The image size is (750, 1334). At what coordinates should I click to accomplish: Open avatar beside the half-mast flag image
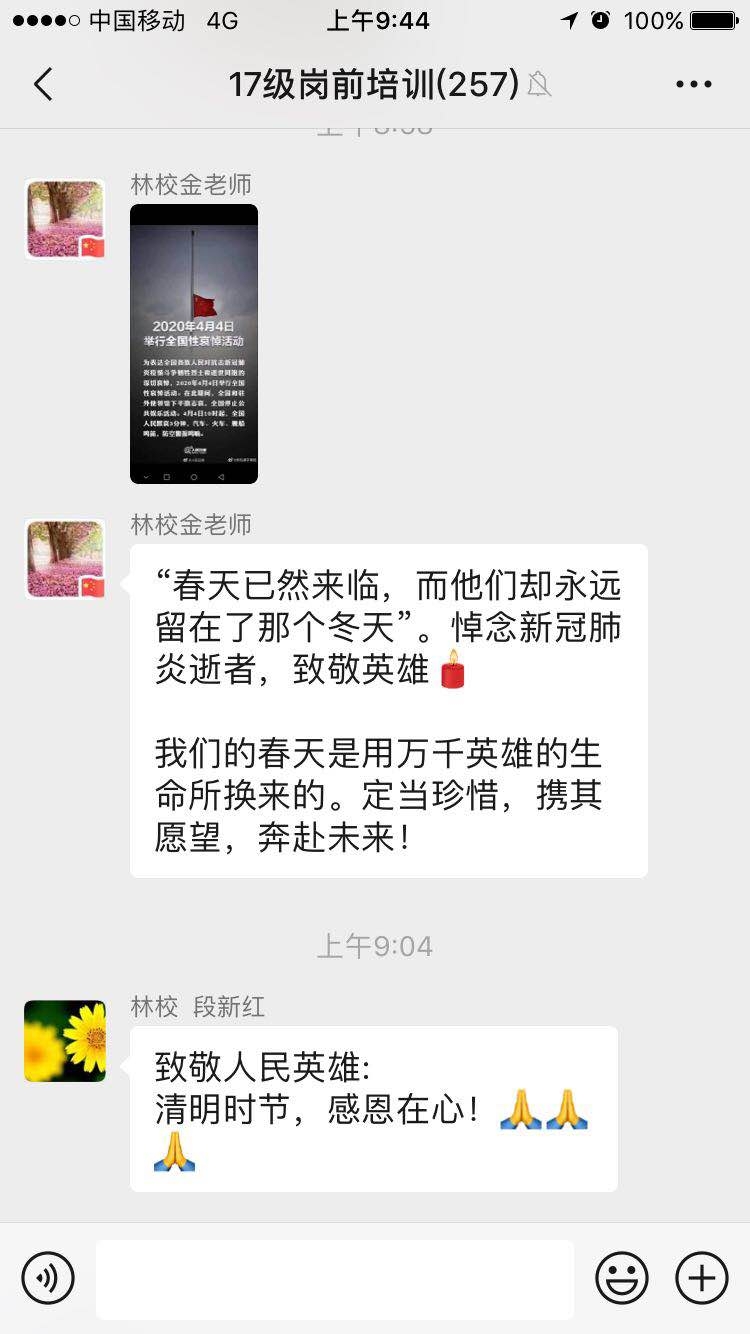[x=65, y=219]
